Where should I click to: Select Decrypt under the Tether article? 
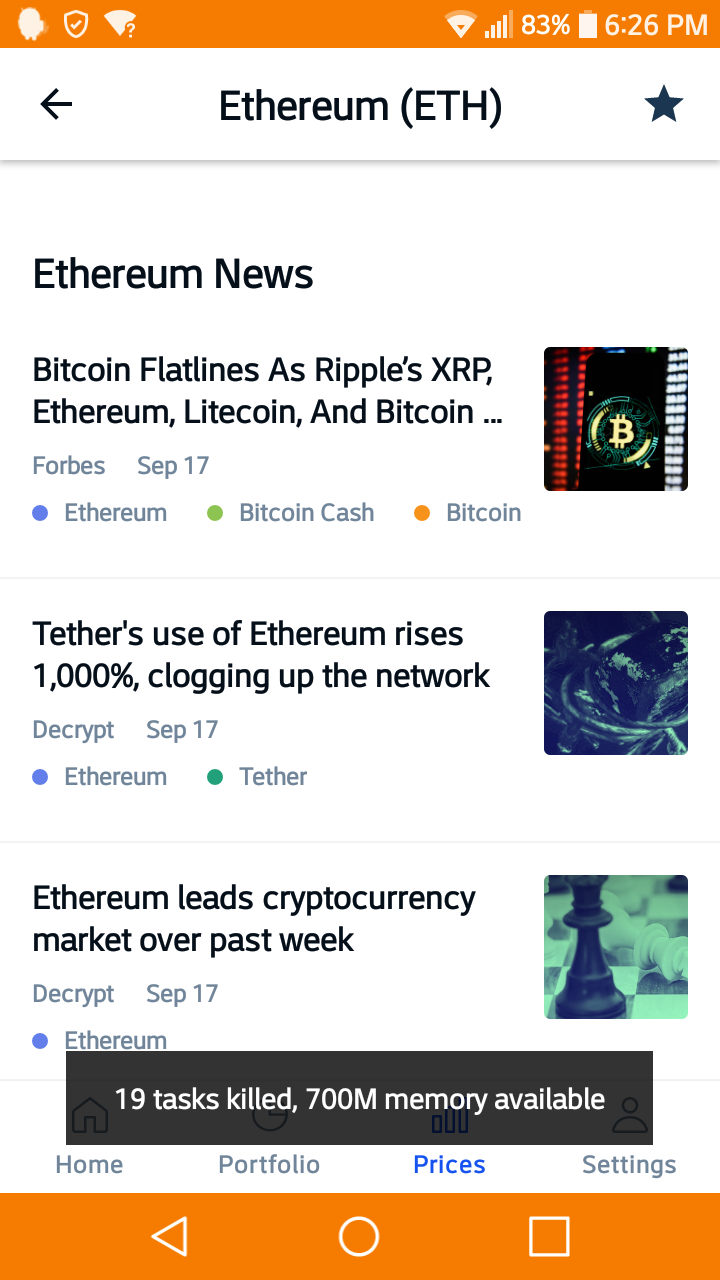(73, 729)
